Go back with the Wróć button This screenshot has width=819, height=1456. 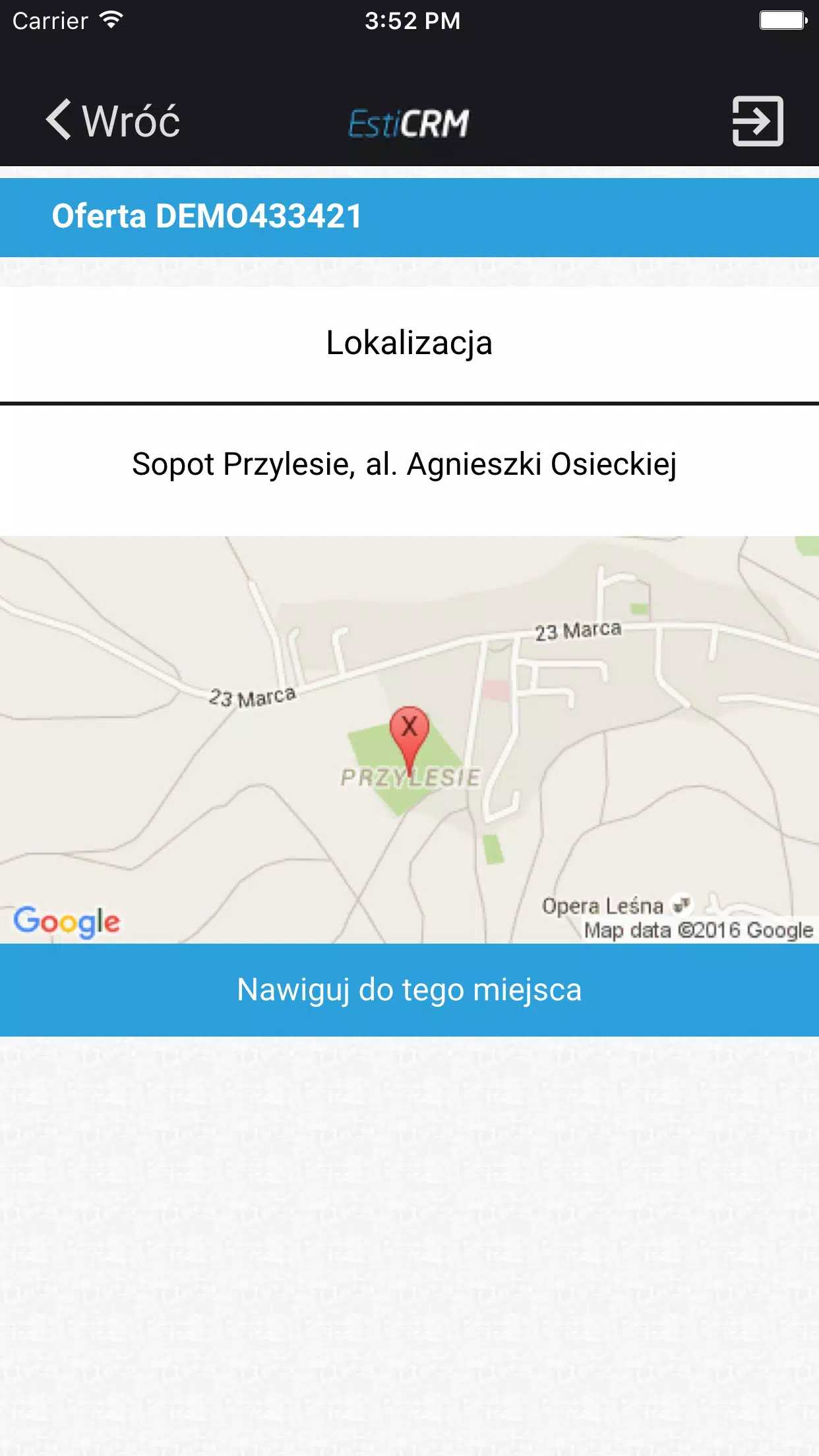point(113,121)
